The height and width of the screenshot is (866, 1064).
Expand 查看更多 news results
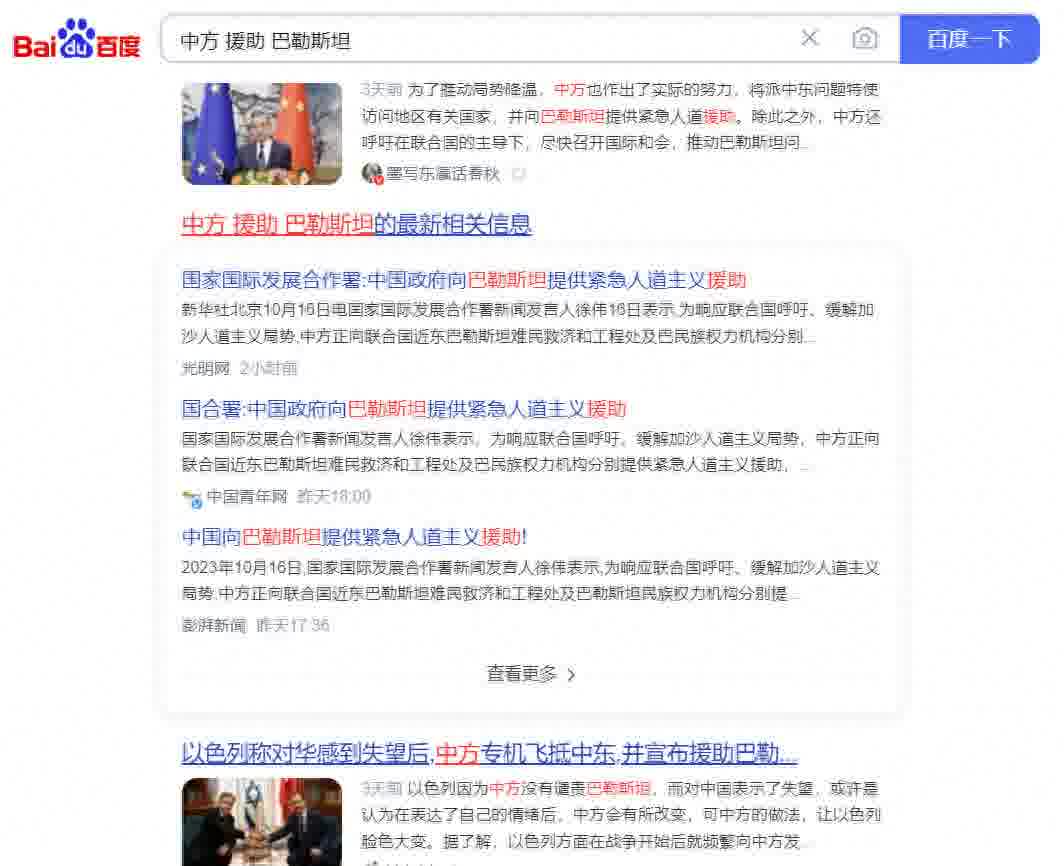coord(531,674)
